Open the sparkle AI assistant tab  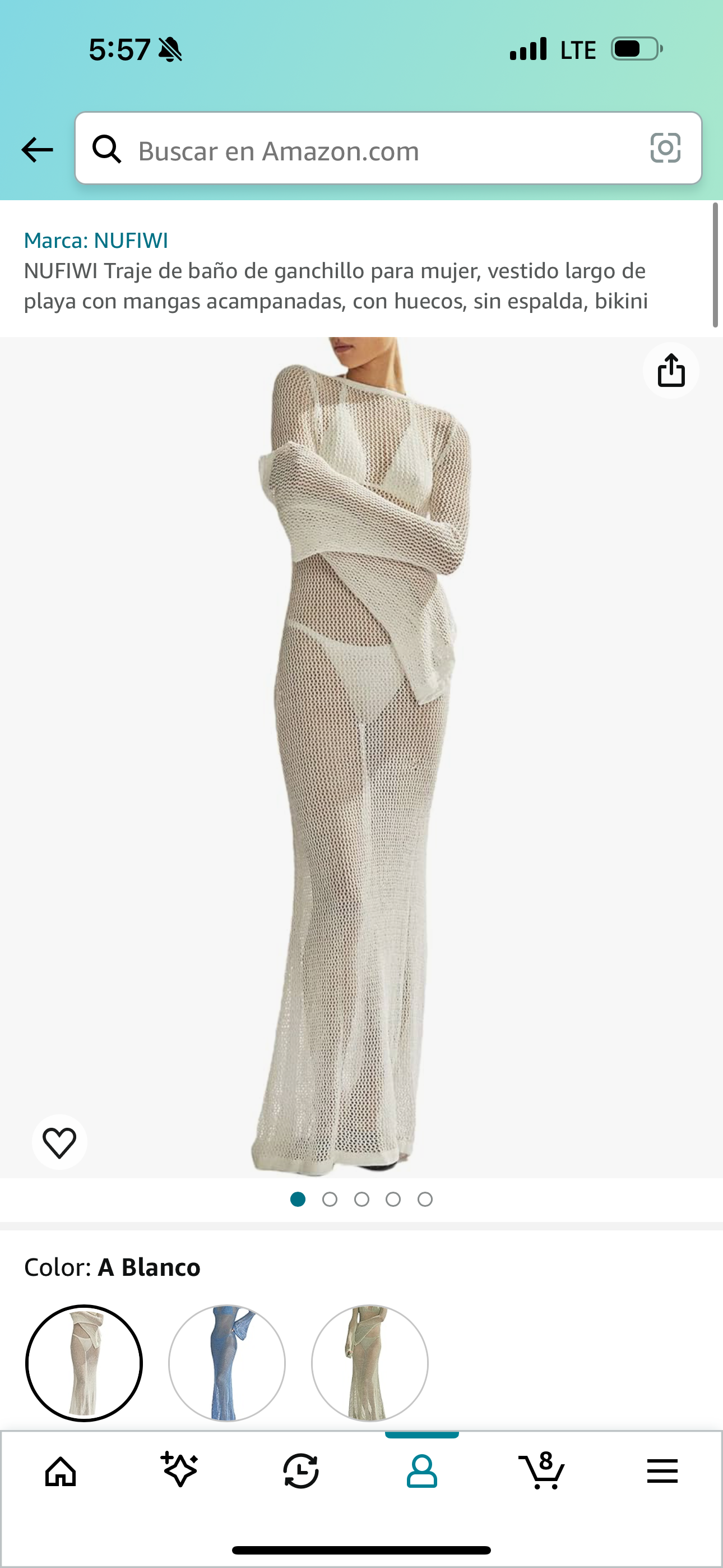[180, 1470]
